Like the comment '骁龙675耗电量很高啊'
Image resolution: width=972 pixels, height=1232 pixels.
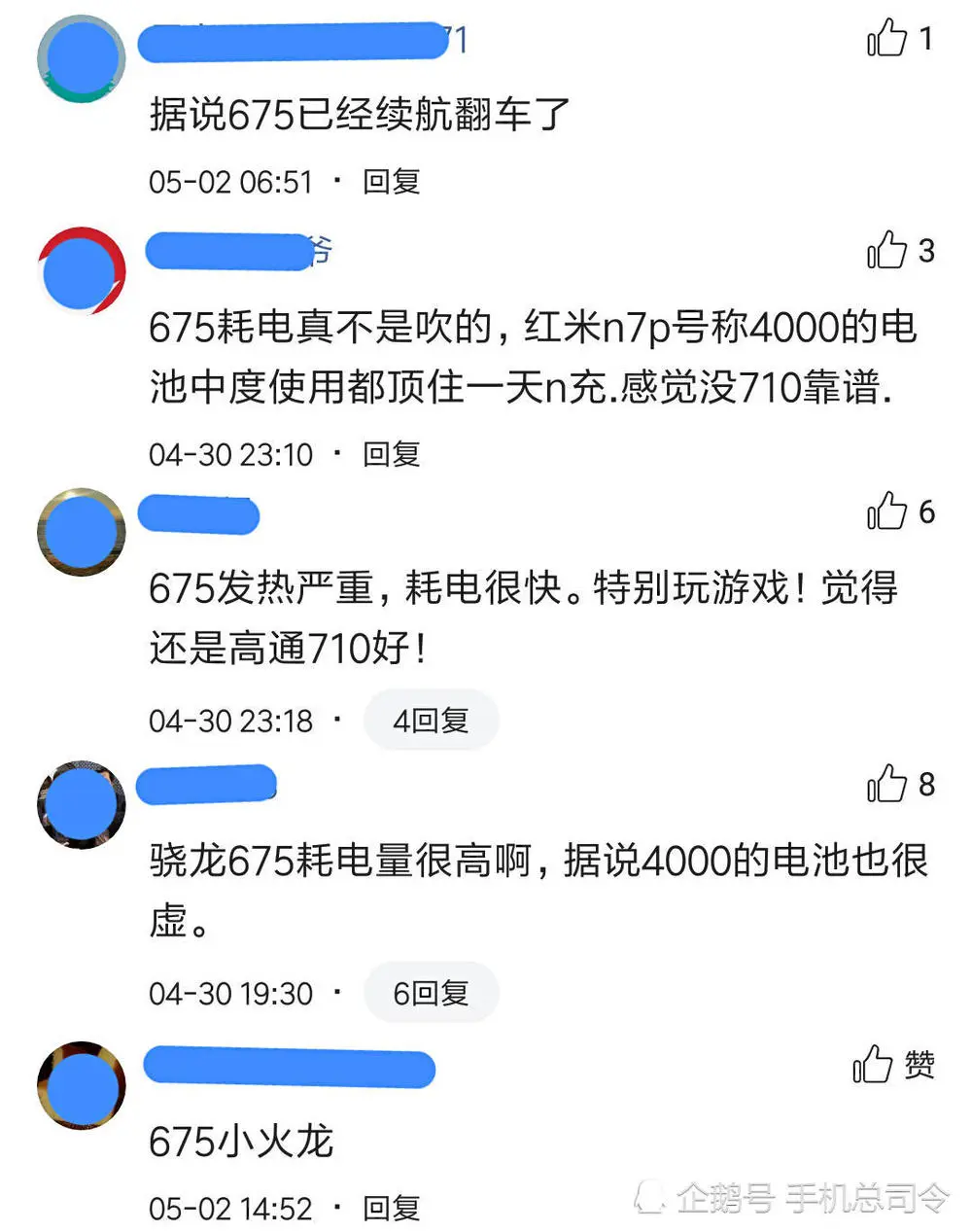coord(886,784)
